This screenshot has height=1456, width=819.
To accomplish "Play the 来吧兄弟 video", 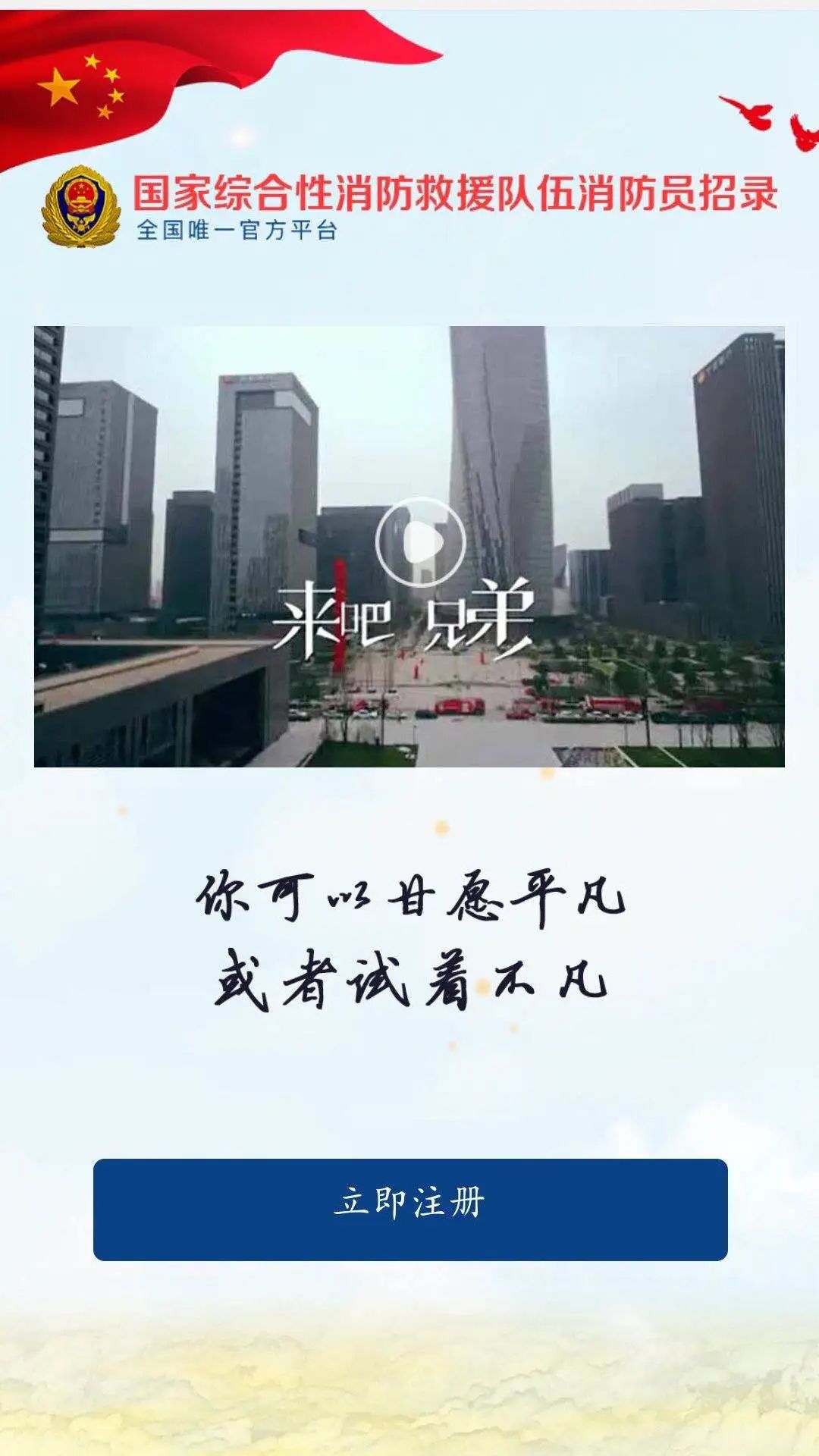I will pos(421,542).
